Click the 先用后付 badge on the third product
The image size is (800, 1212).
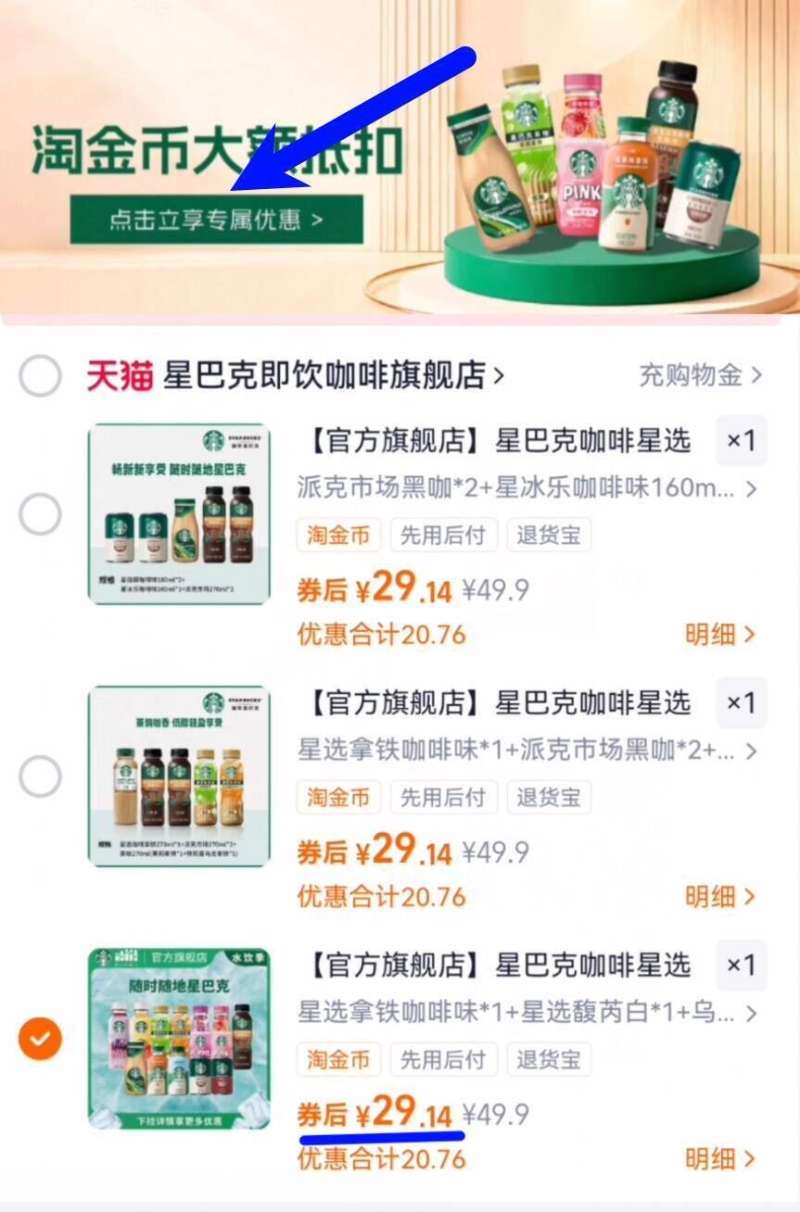(x=444, y=1060)
